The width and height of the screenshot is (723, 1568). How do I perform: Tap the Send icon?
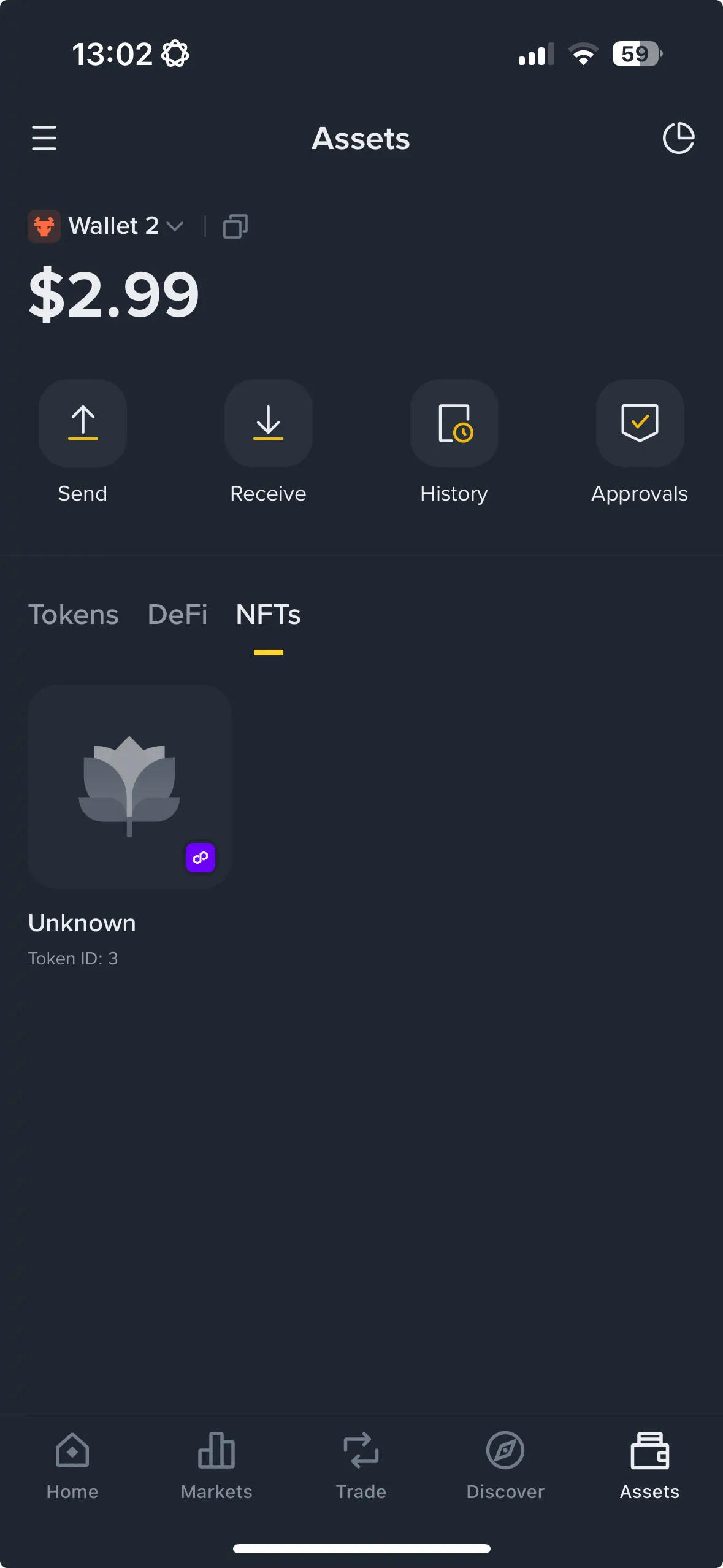coord(82,423)
